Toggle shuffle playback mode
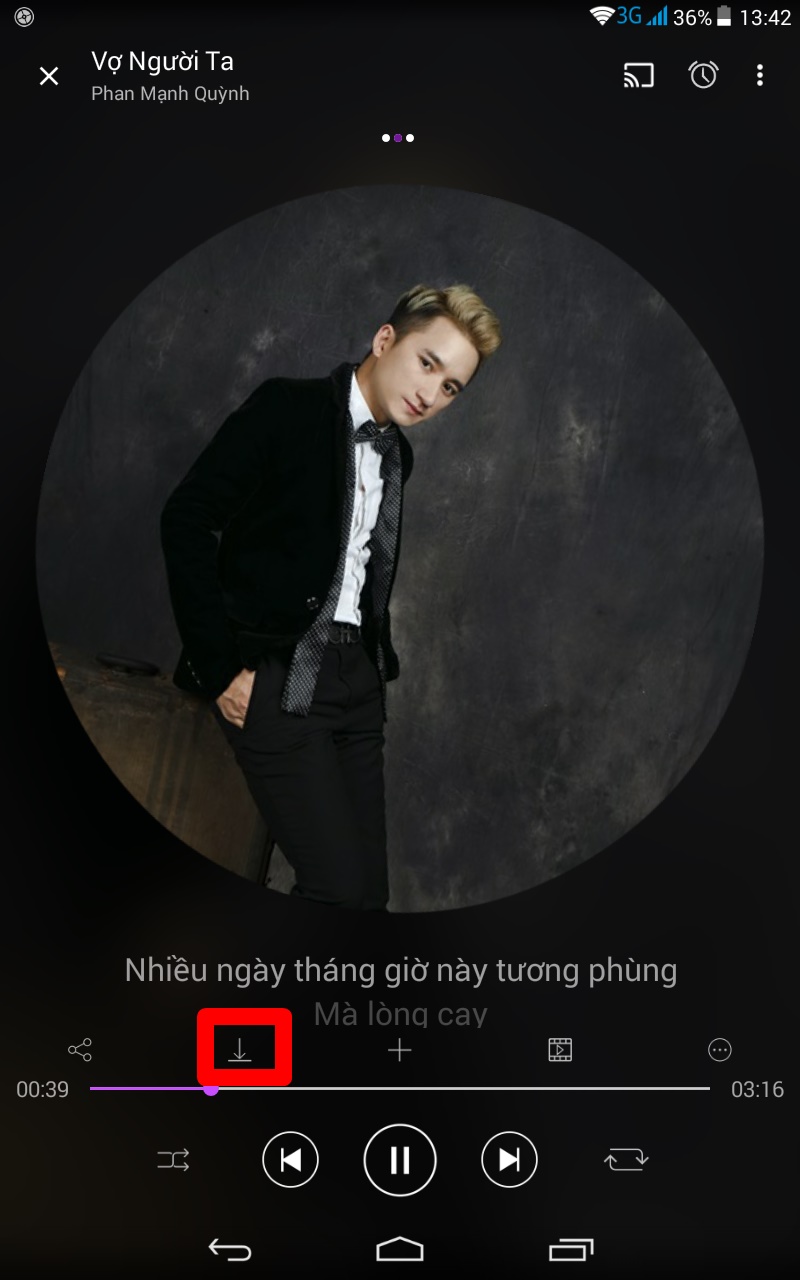This screenshot has height=1280, width=800. click(172, 1159)
